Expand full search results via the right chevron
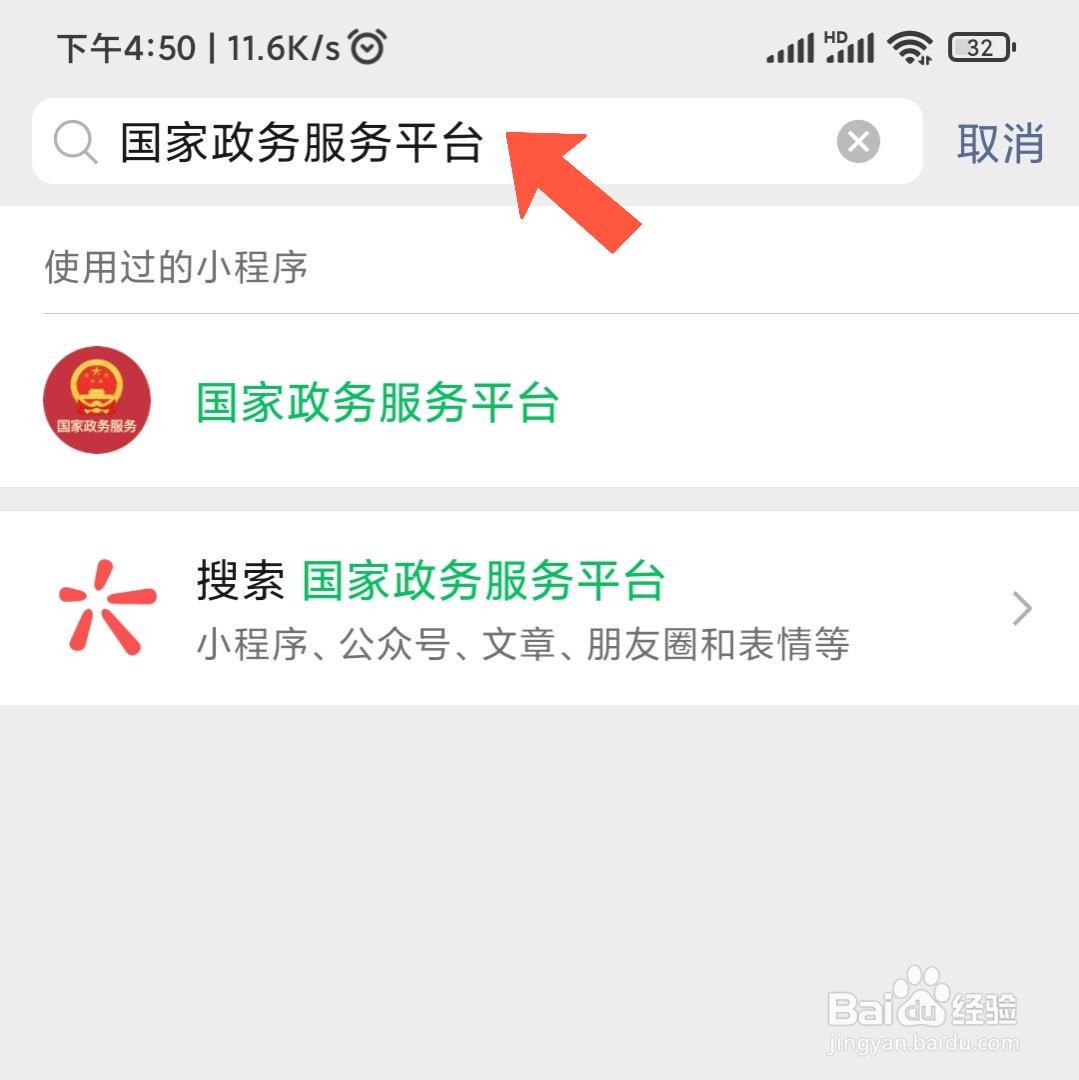Viewport: 1079px width, 1080px height. click(x=1021, y=608)
